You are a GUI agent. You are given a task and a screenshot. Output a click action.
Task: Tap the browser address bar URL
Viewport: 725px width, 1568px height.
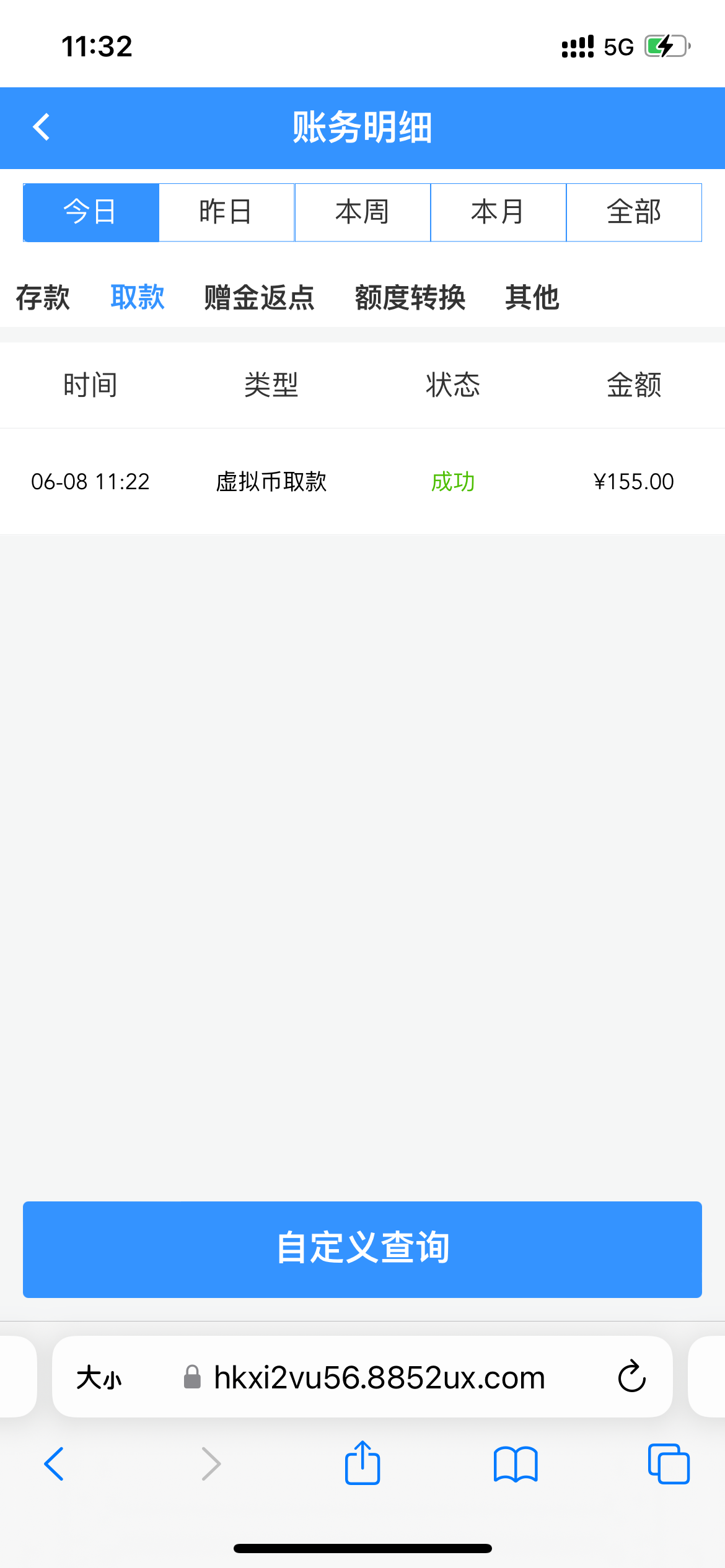click(x=379, y=1378)
